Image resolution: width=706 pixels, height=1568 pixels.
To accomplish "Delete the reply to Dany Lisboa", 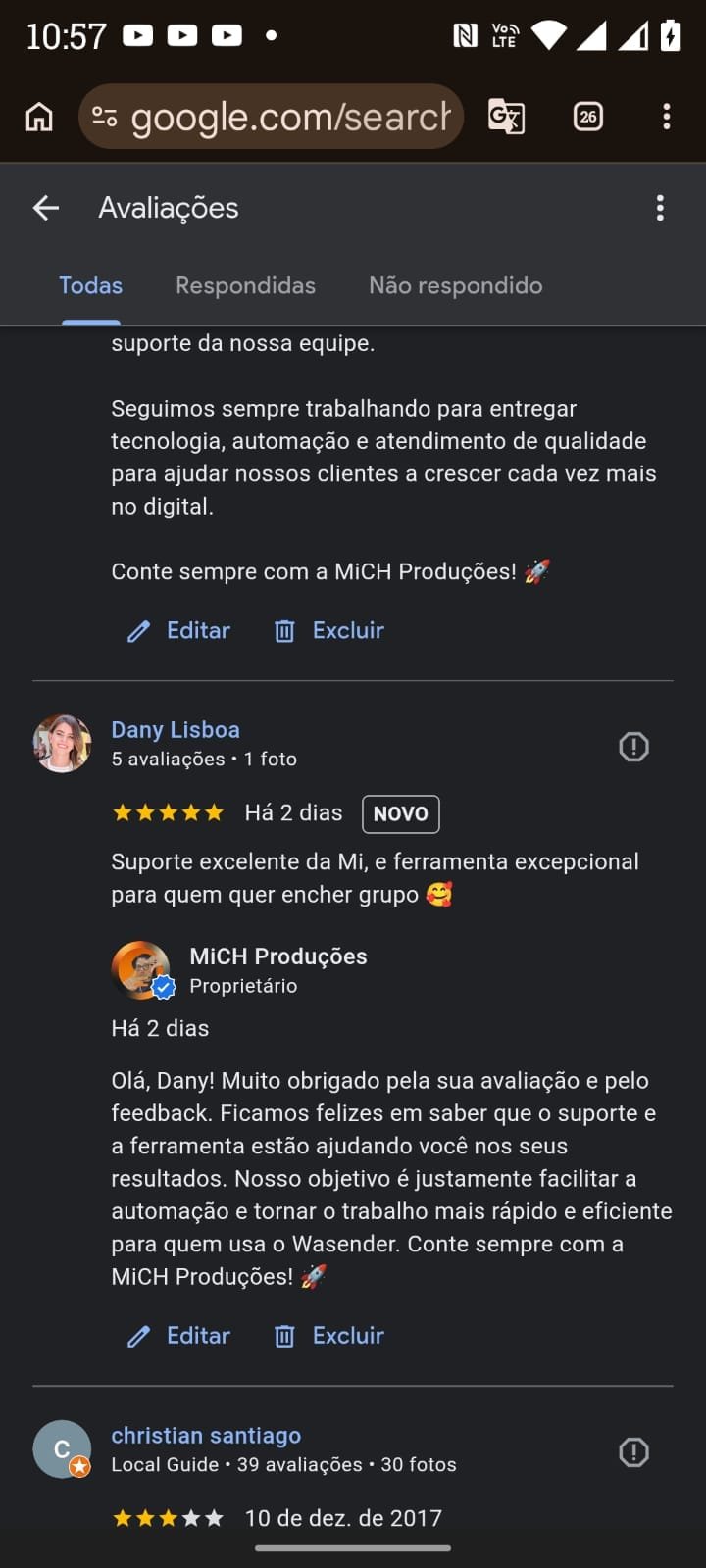I will pyautogui.click(x=329, y=1336).
